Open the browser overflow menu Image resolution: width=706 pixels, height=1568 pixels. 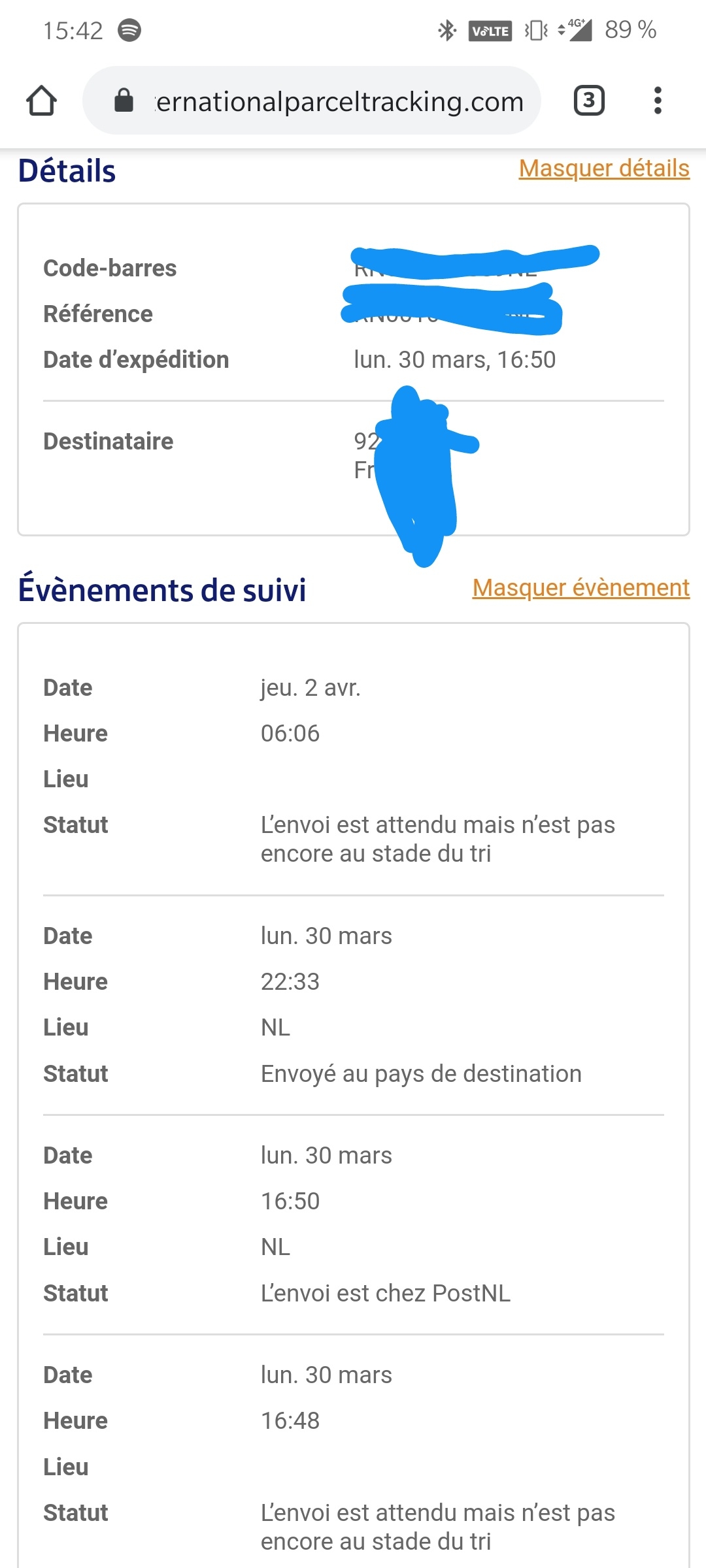click(658, 101)
